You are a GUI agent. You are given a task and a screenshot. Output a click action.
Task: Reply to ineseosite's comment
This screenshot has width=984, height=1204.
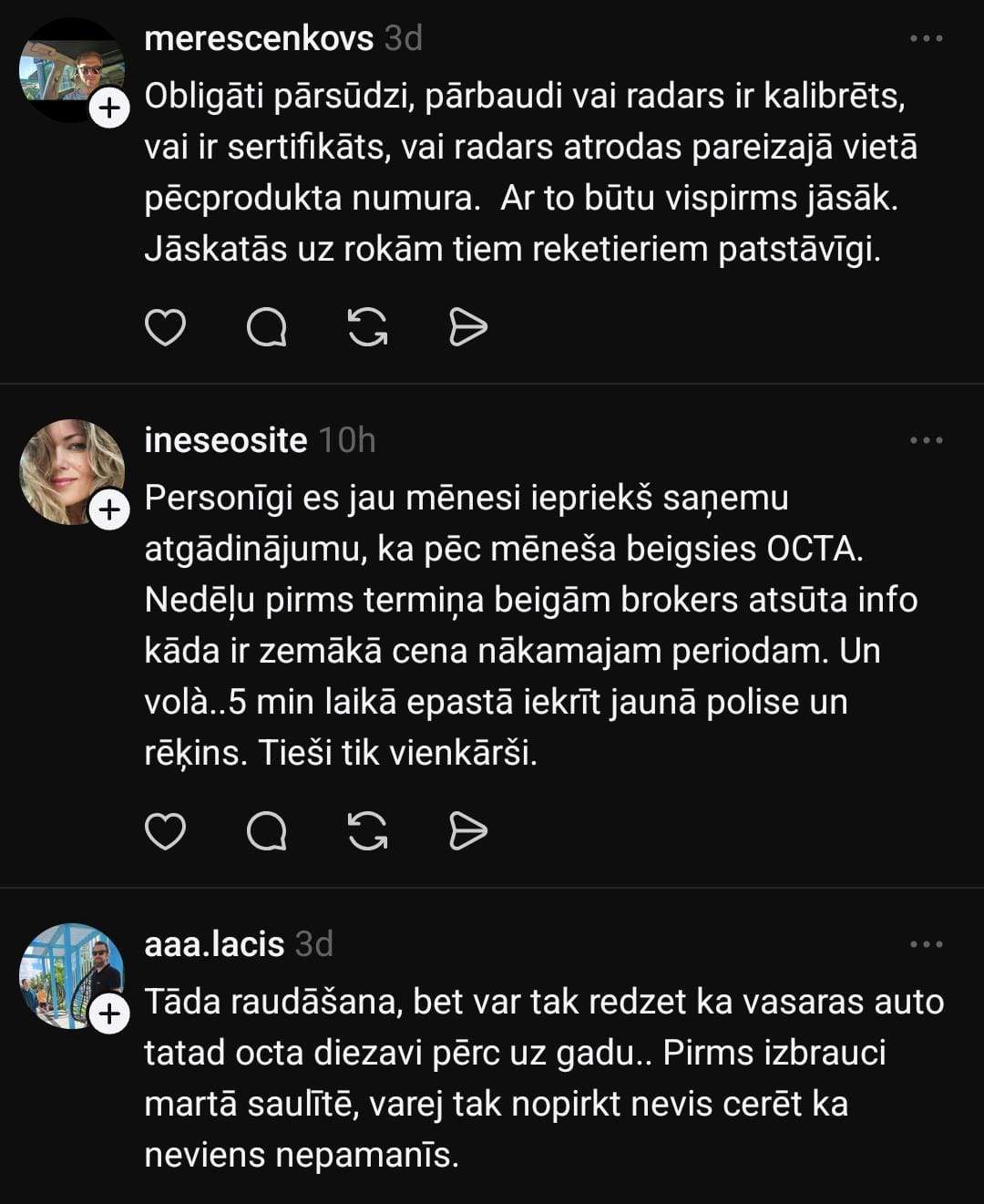pos(267,830)
